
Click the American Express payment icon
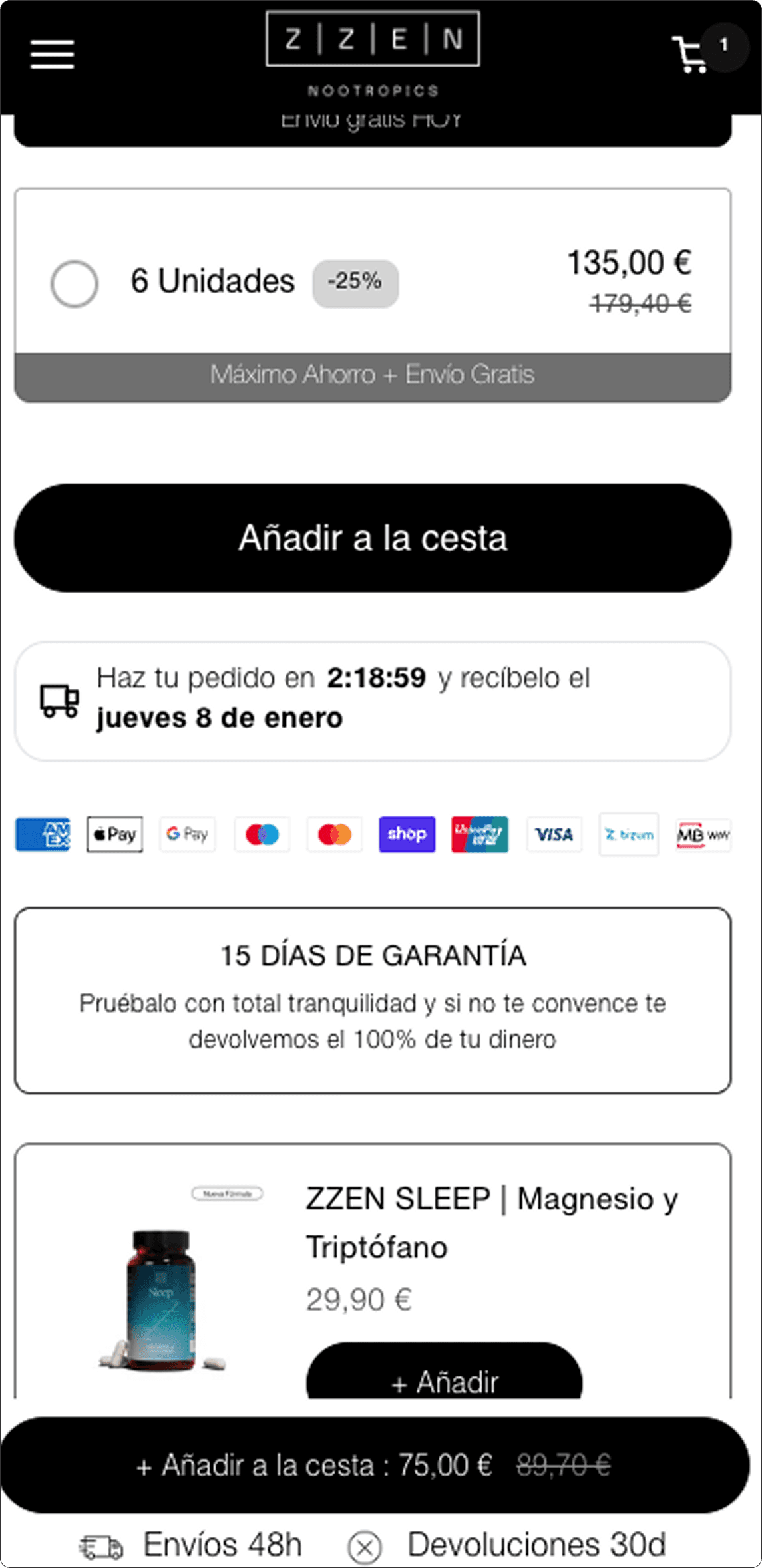coord(41,834)
